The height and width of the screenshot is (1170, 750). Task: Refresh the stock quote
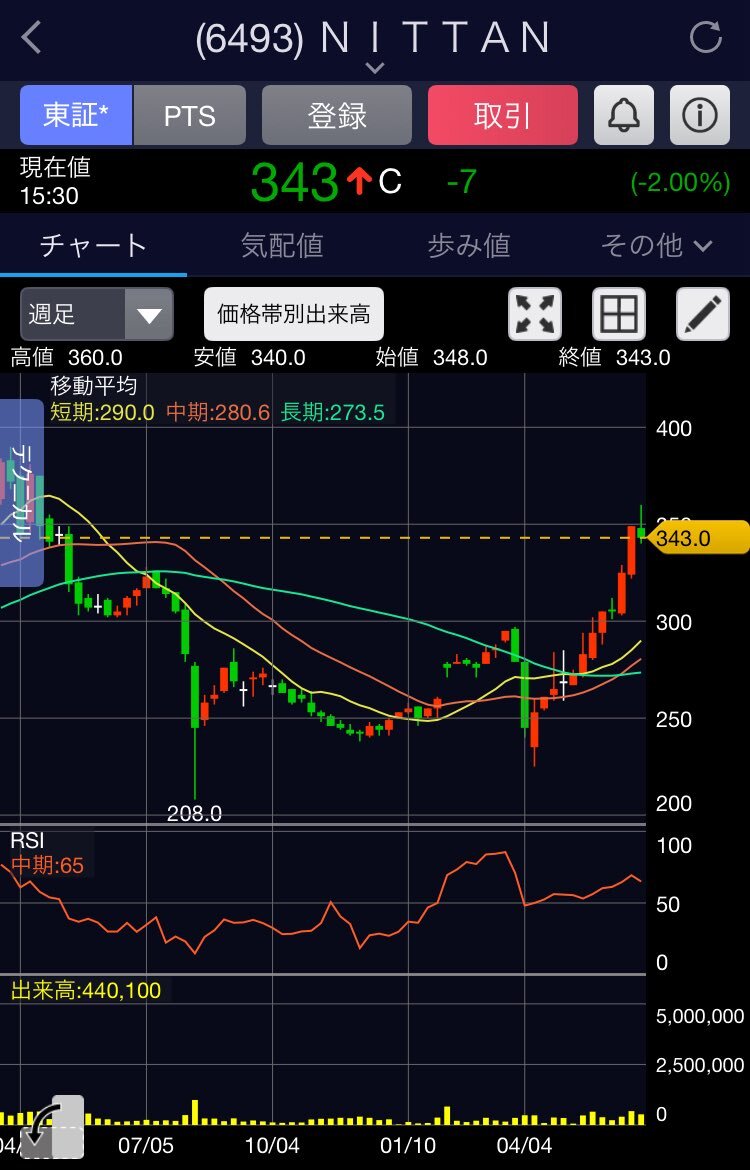[706, 39]
